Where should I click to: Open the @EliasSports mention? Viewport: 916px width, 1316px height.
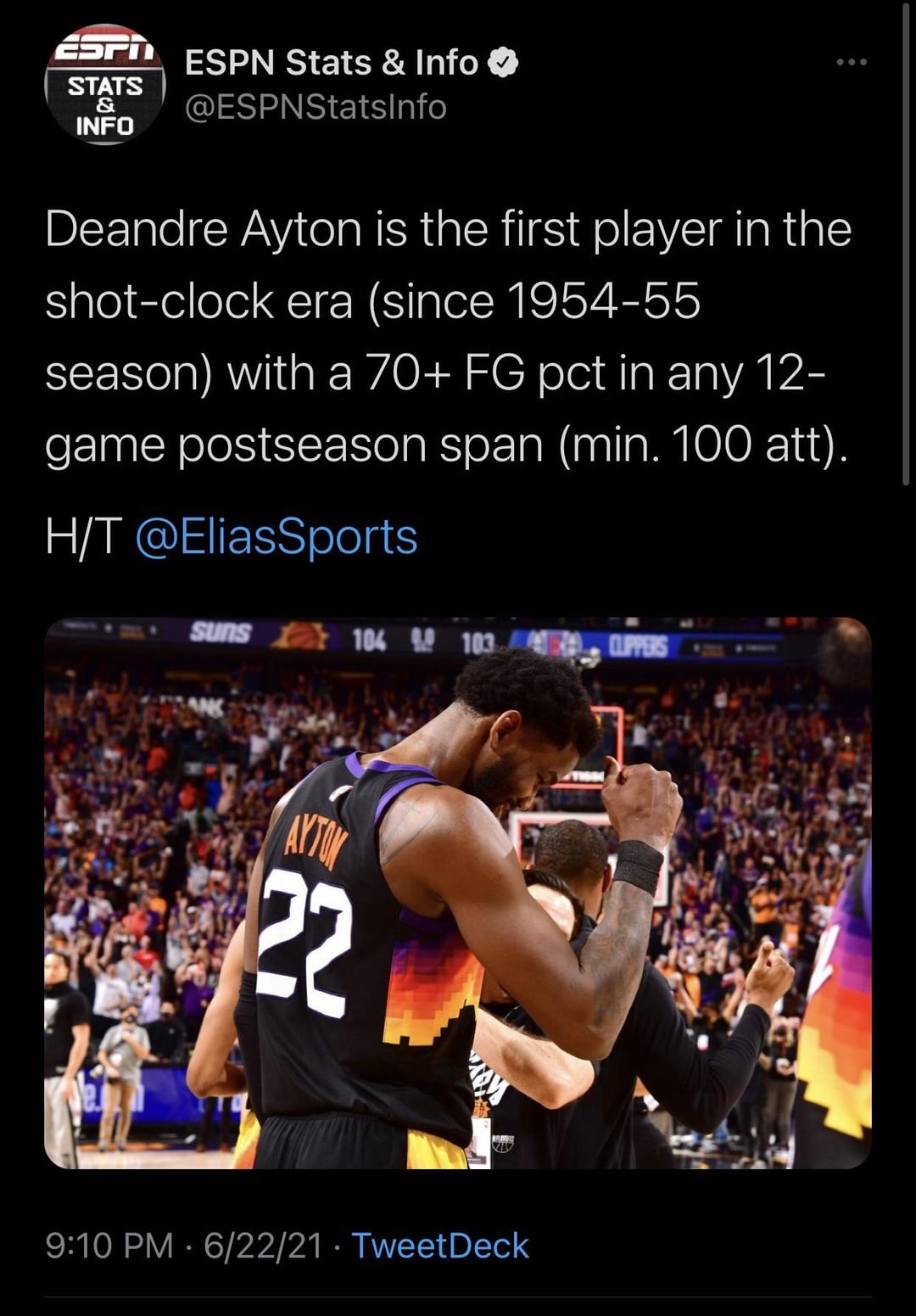tap(276, 537)
